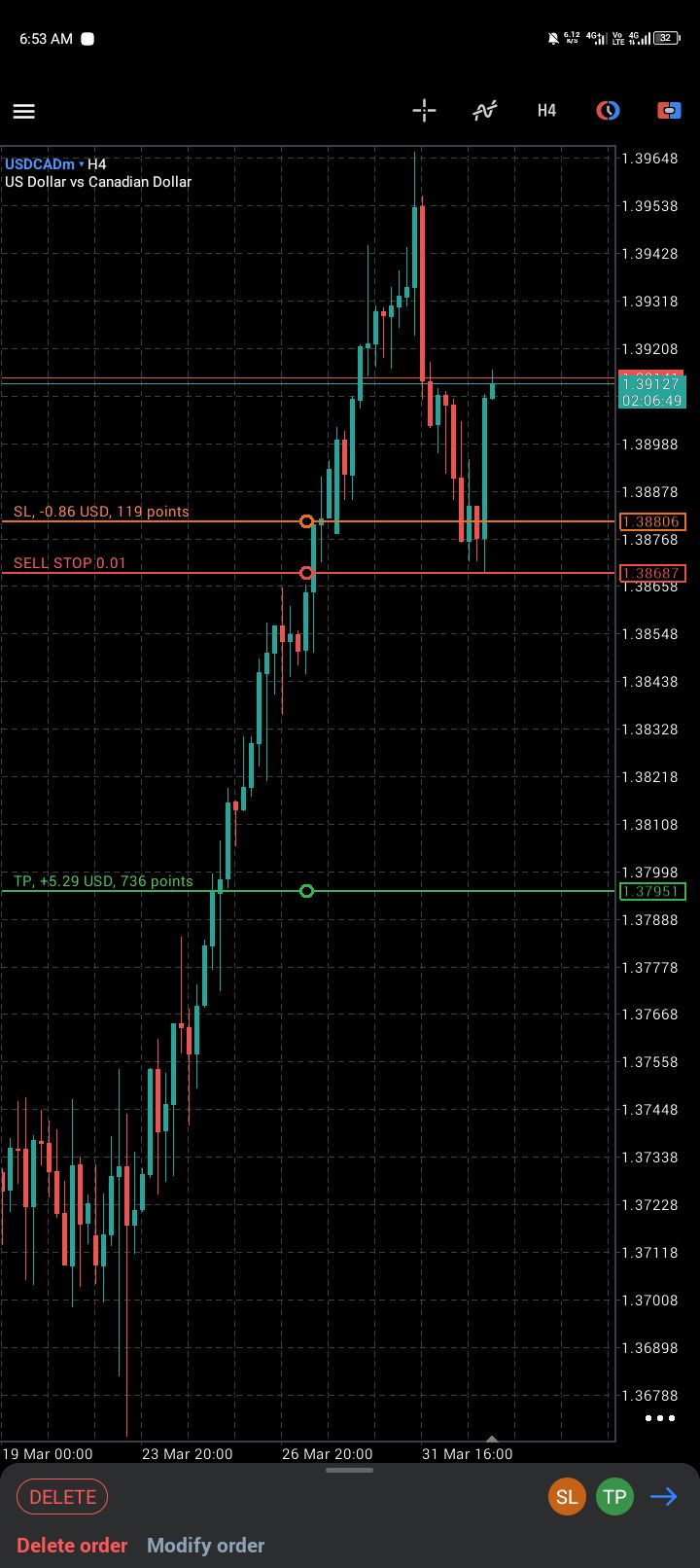Activate the crosshair cursor tool

point(424,110)
